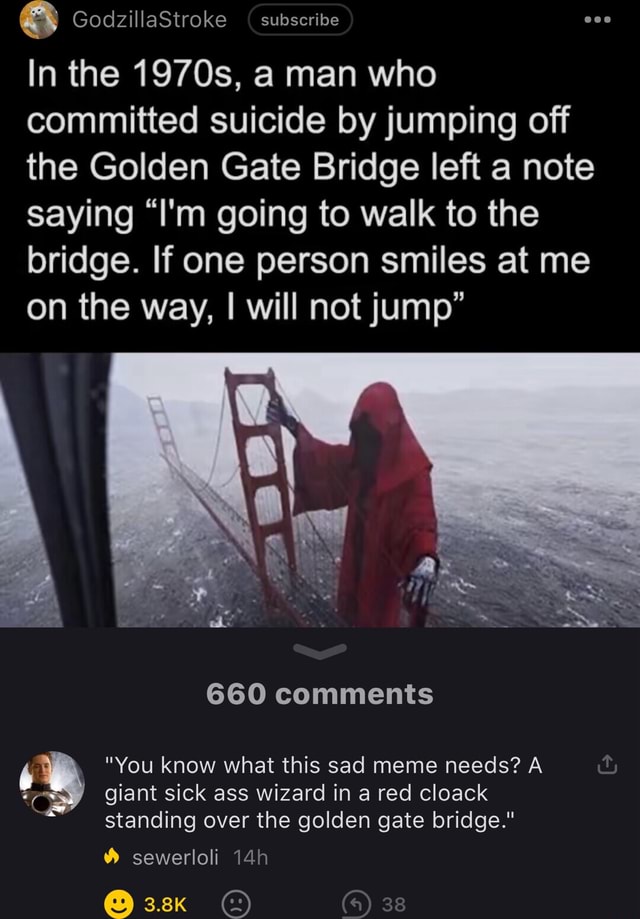Open sewerloli's profile picture
This screenshot has width=640, height=919.
coord(52,783)
